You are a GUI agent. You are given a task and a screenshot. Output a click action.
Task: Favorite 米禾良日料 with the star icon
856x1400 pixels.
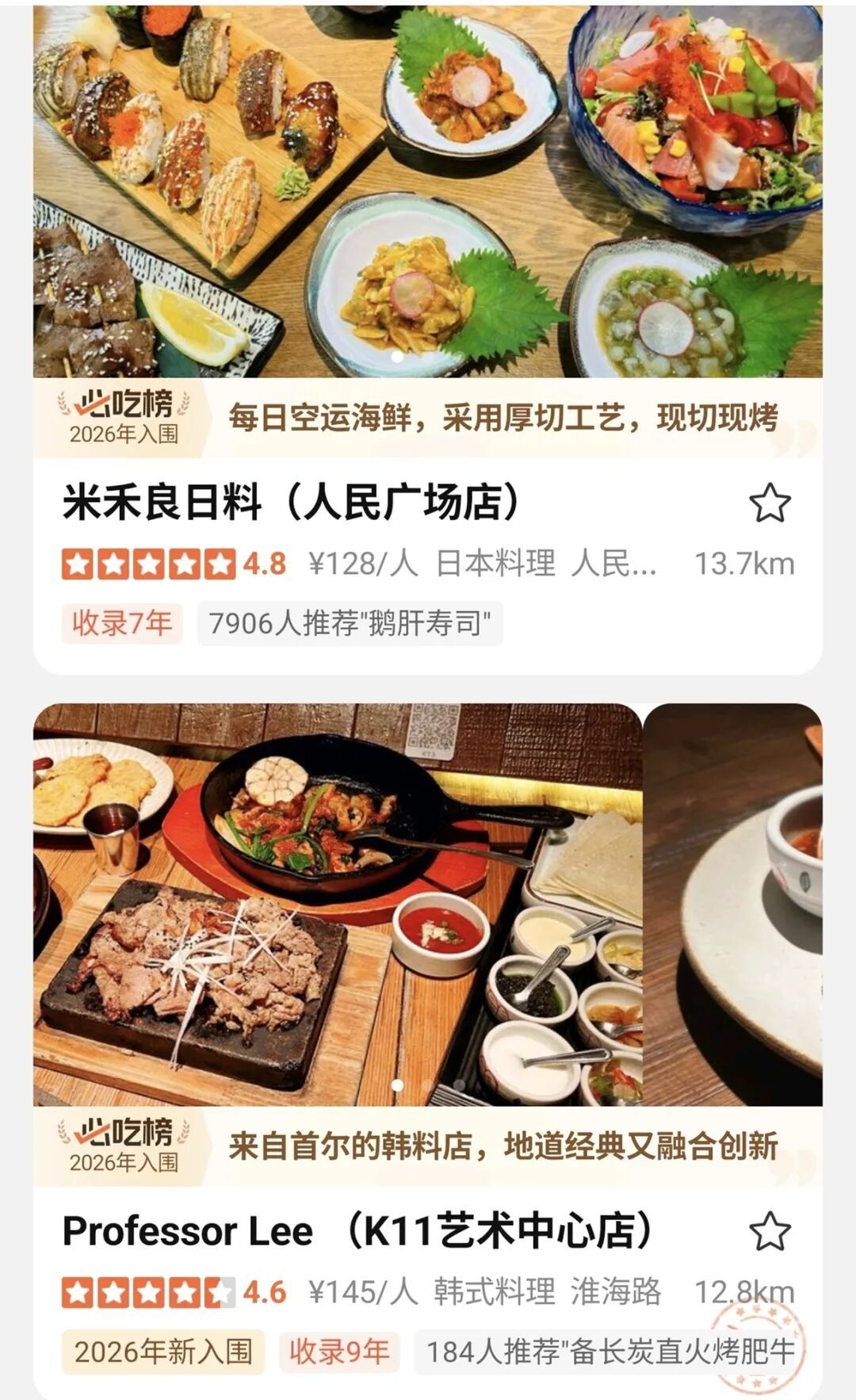[770, 503]
